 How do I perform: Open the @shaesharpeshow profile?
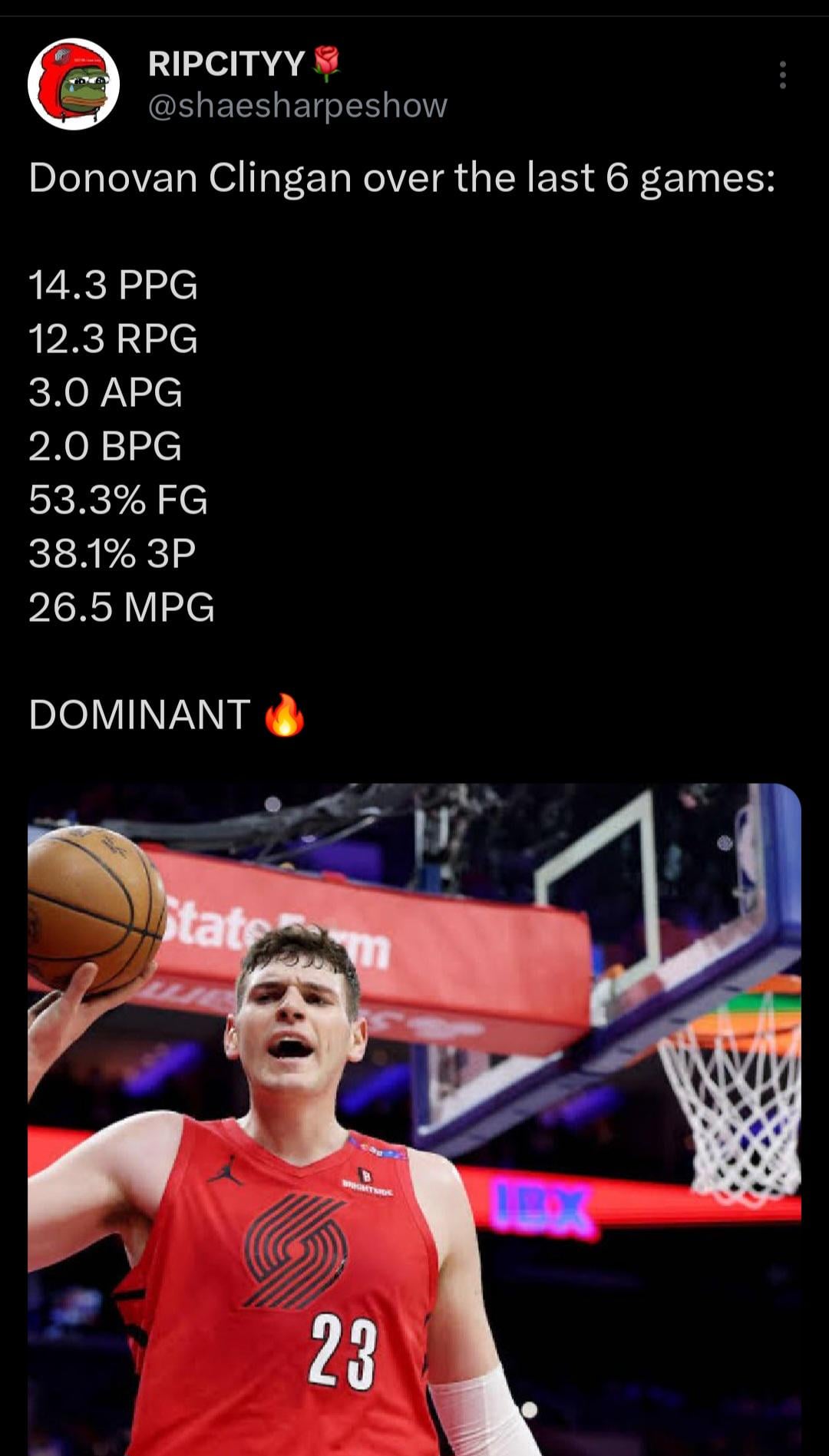[x=297, y=106]
